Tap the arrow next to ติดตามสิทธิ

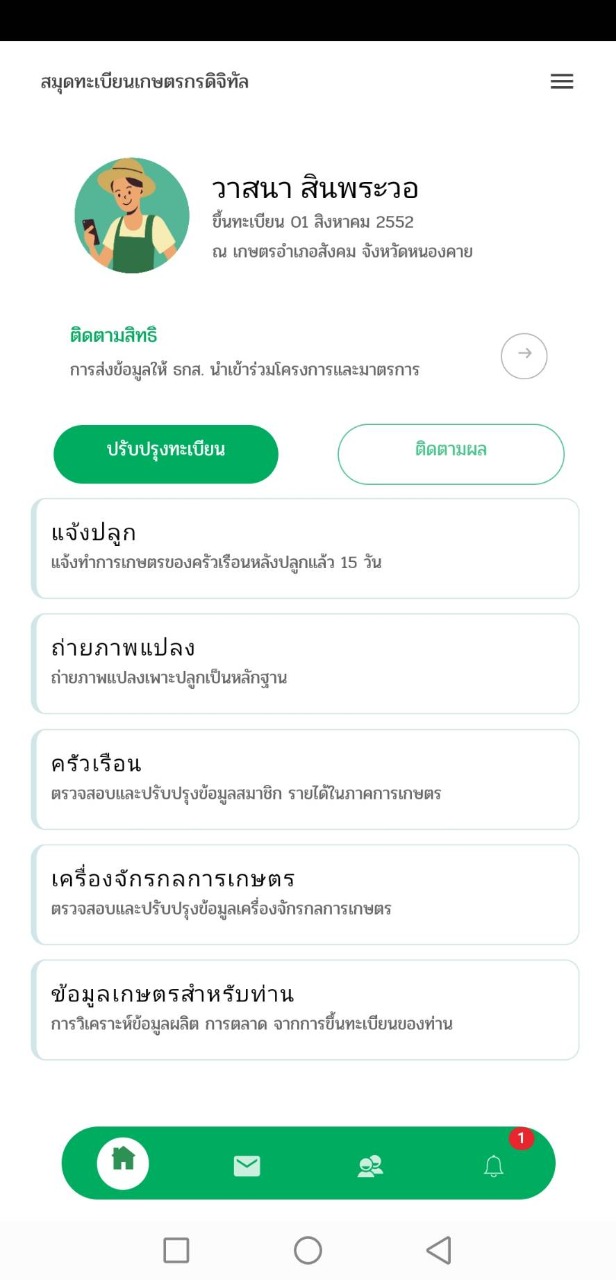pos(524,355)
